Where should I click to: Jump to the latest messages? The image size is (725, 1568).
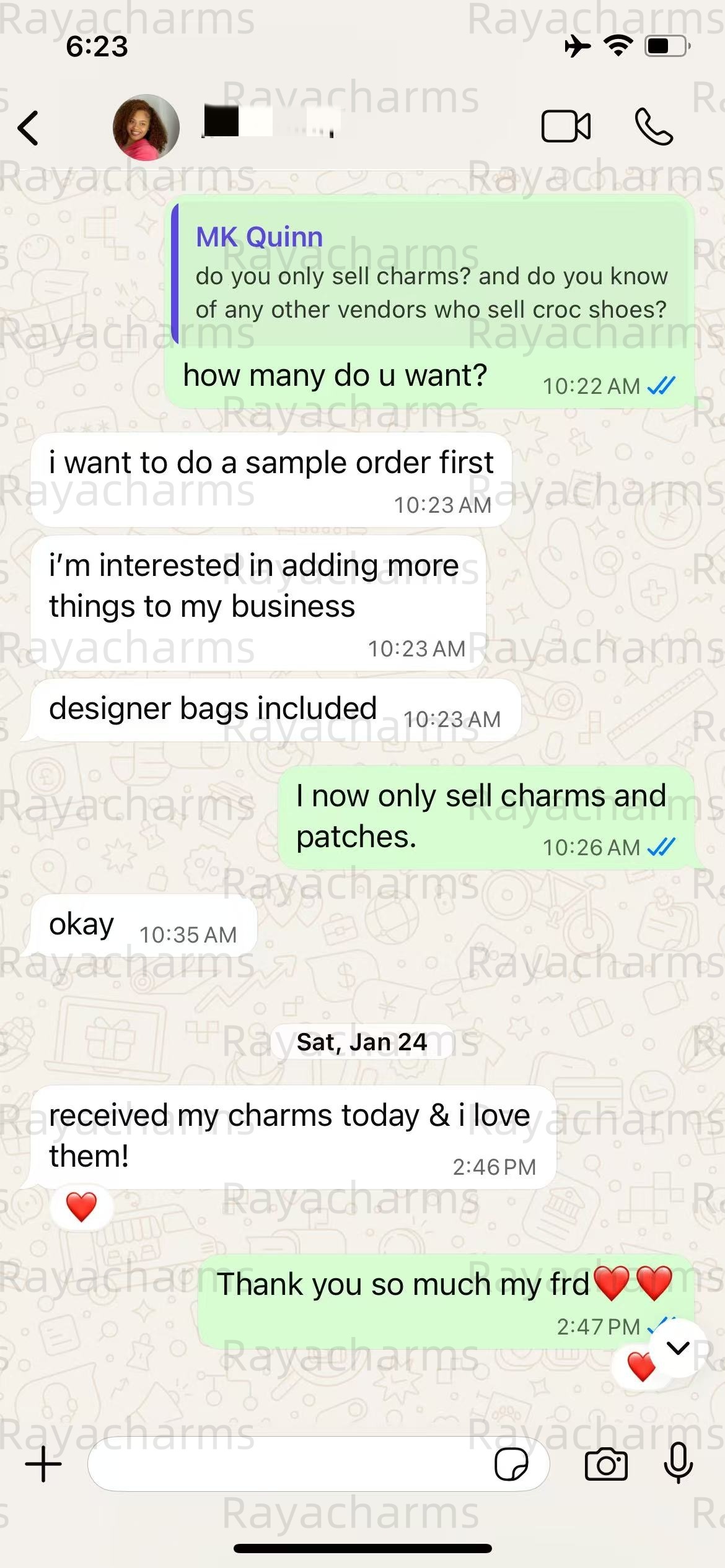click(678, 1348)
